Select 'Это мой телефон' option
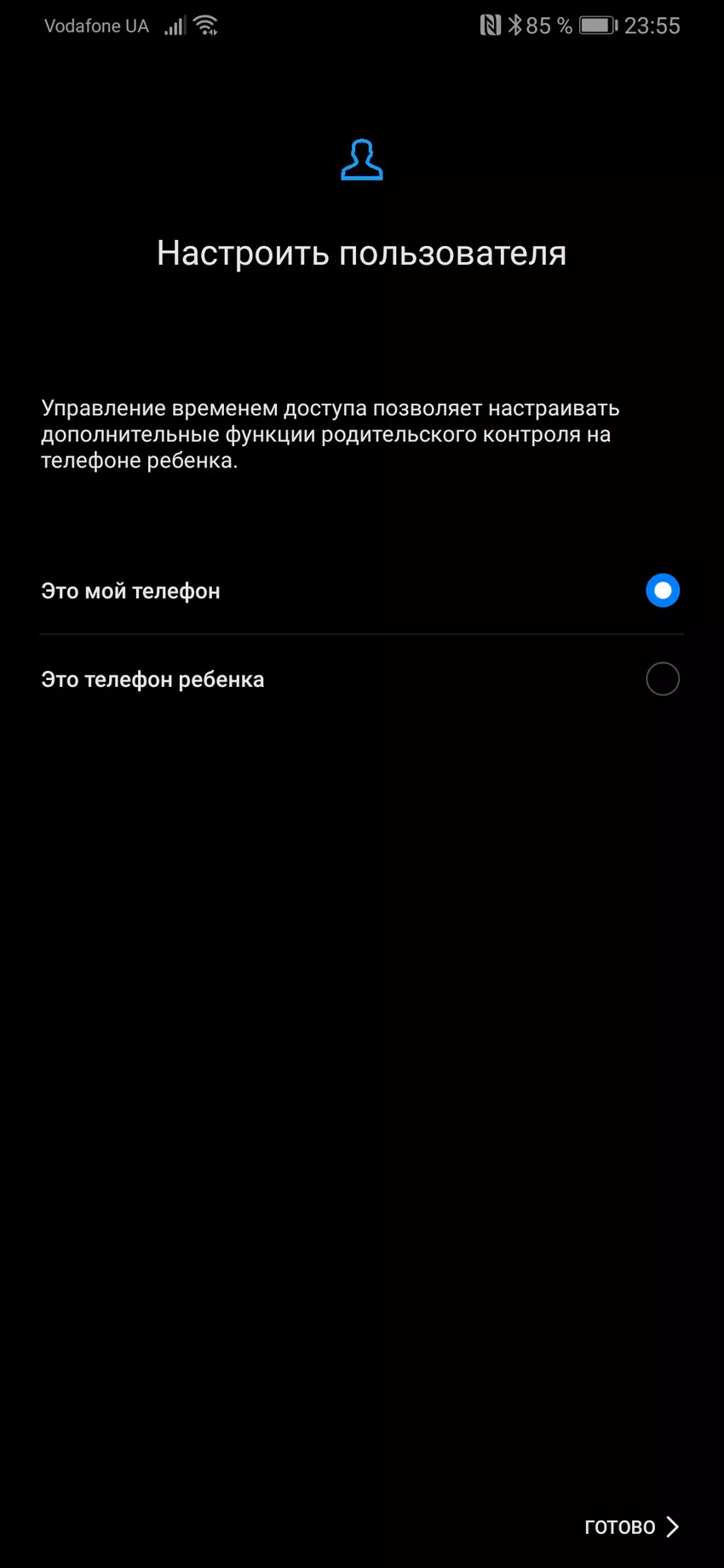Viewport: 724px width, 1568px height. pos(662,591)
